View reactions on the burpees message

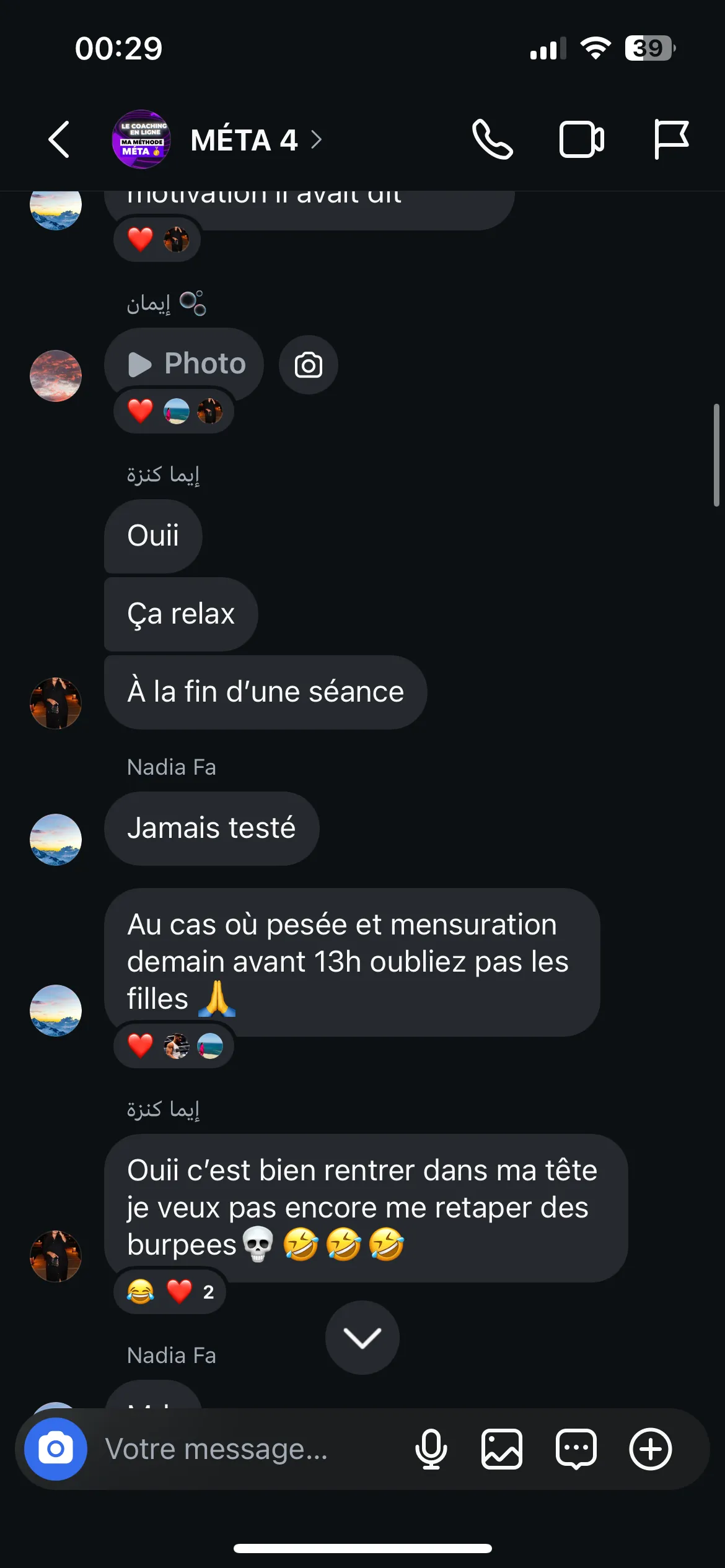(170, 1292)
